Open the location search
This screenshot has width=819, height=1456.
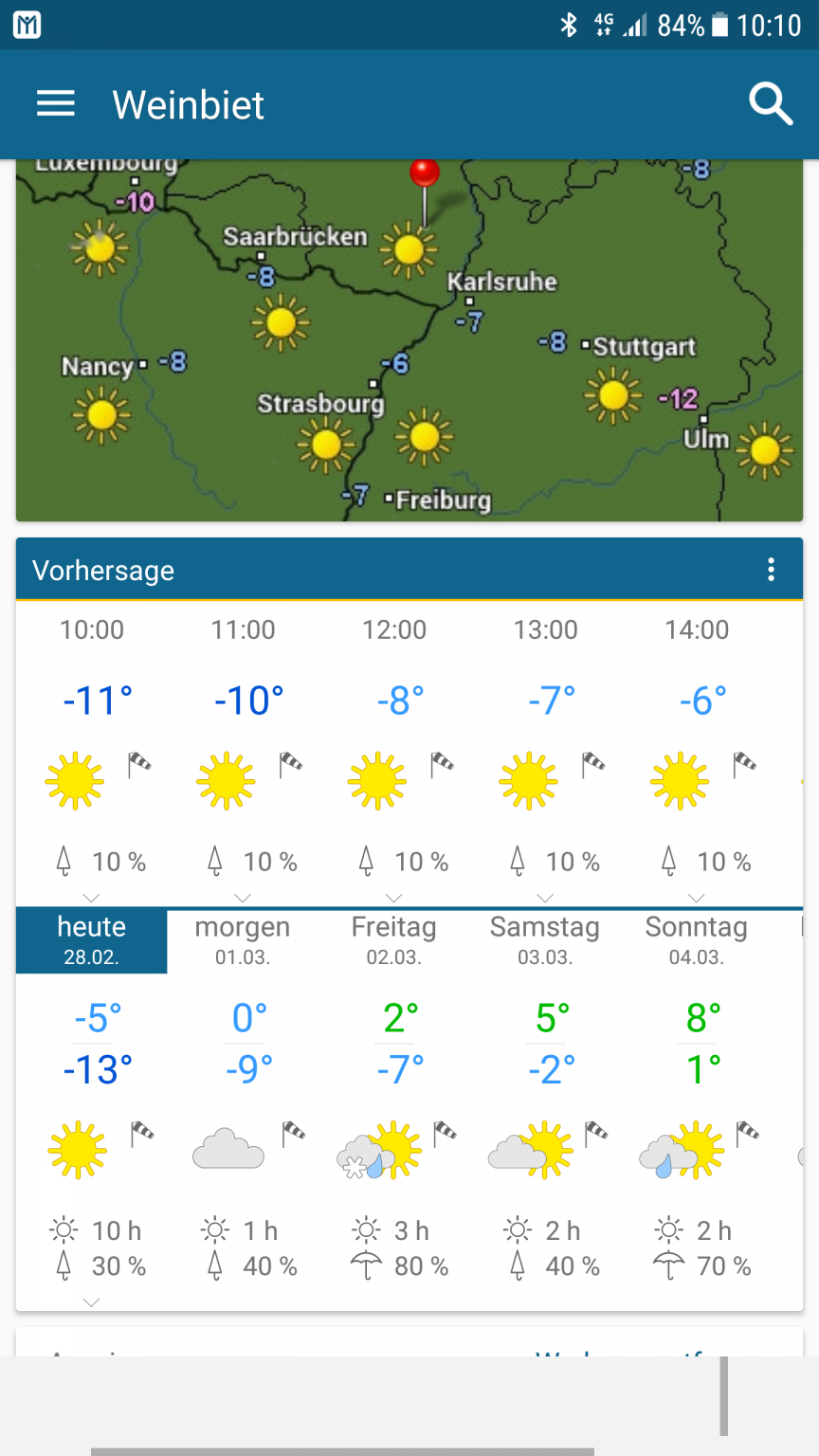point(770,104)
